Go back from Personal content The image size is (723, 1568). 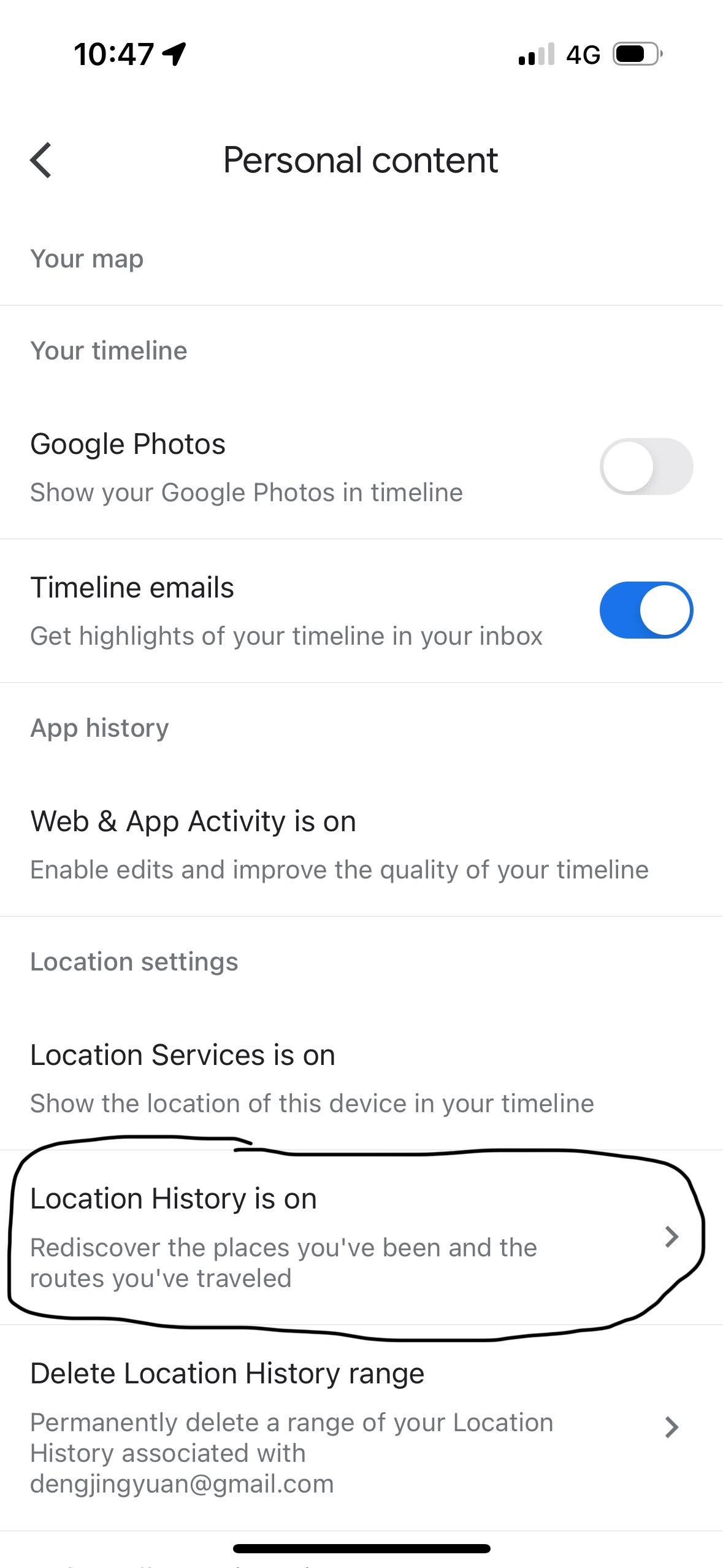[x=41, y=161]
